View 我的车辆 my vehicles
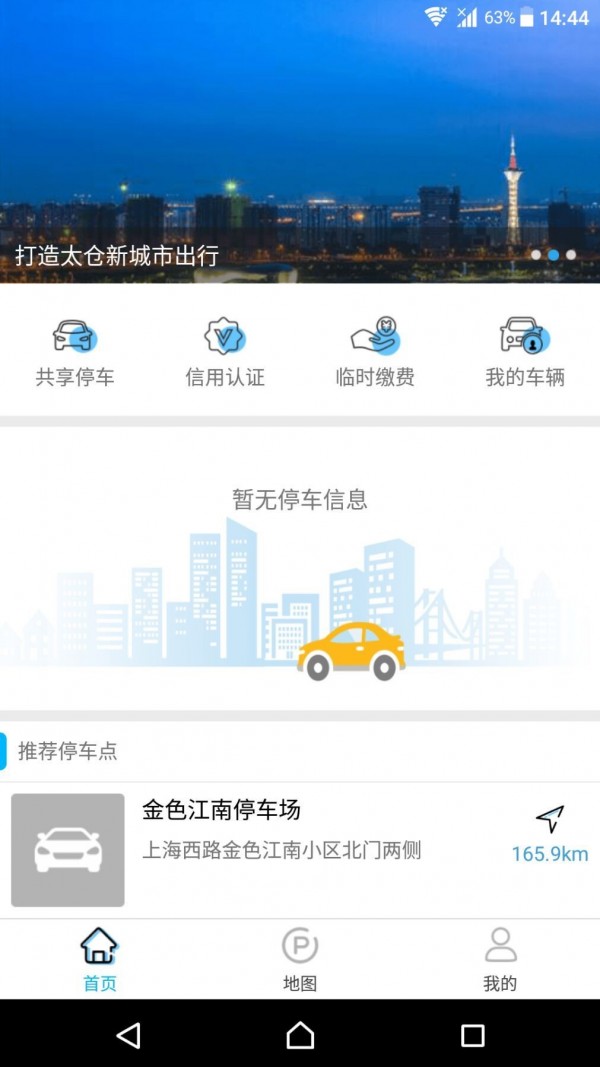This screenshot has width=600, height=1067. tap(525, 352)
